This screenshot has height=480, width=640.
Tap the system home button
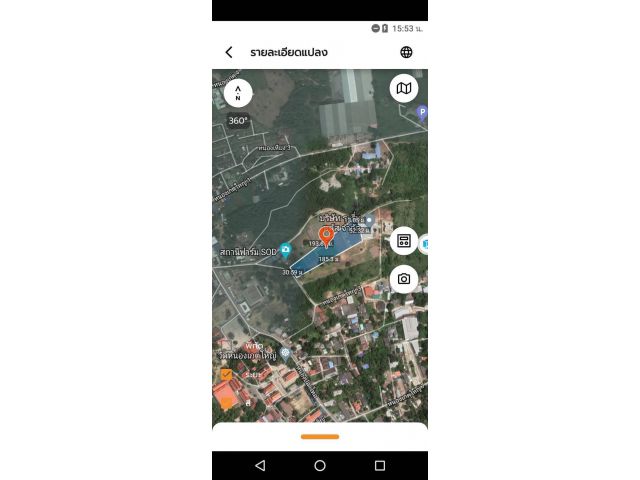pyautogui.click(x=320, y=466)
